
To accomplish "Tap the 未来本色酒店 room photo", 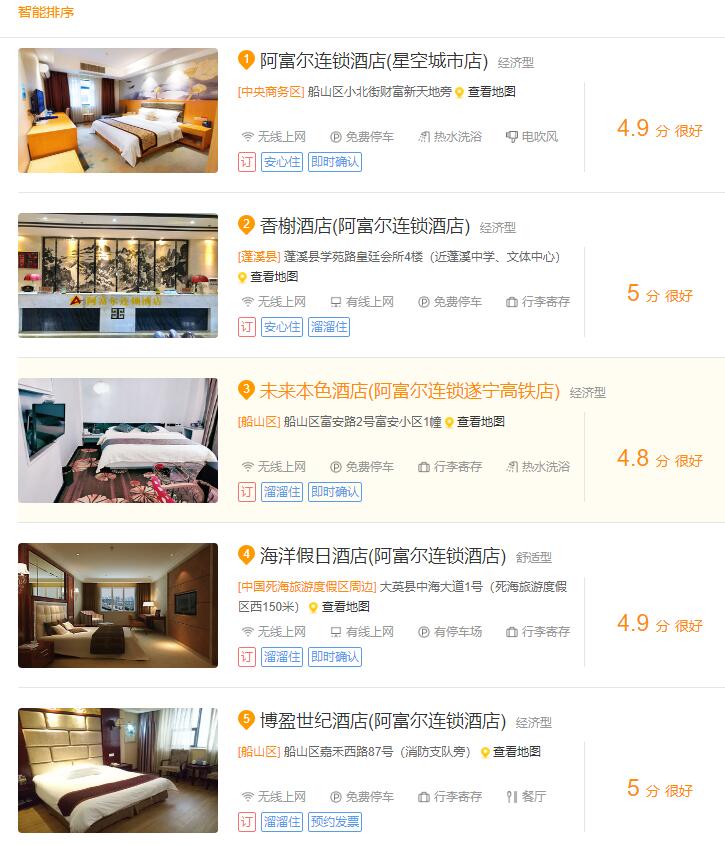I will (118, 440).
